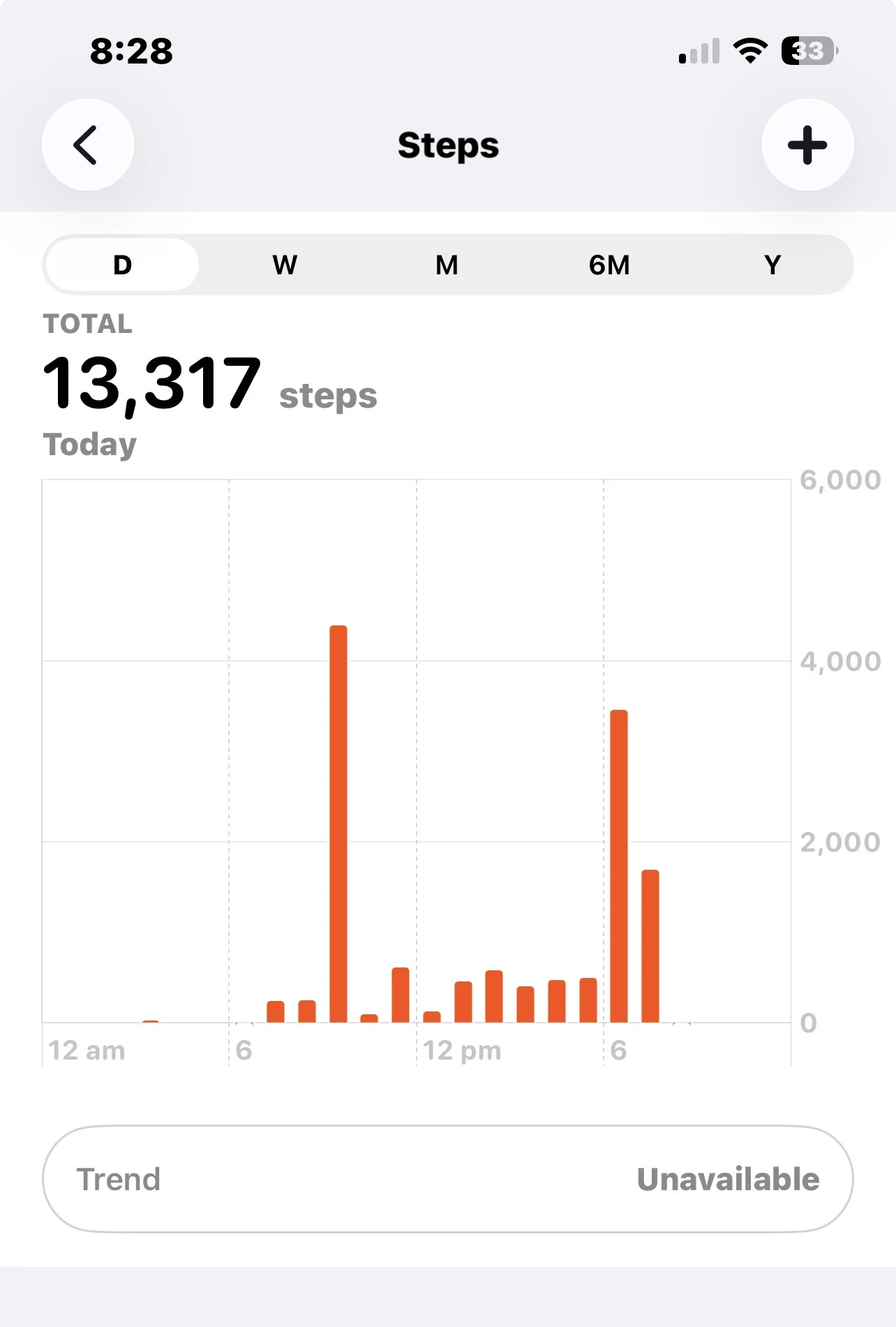Add step data with the plus button
This screenshot has width=896, height=1327.
807,144
